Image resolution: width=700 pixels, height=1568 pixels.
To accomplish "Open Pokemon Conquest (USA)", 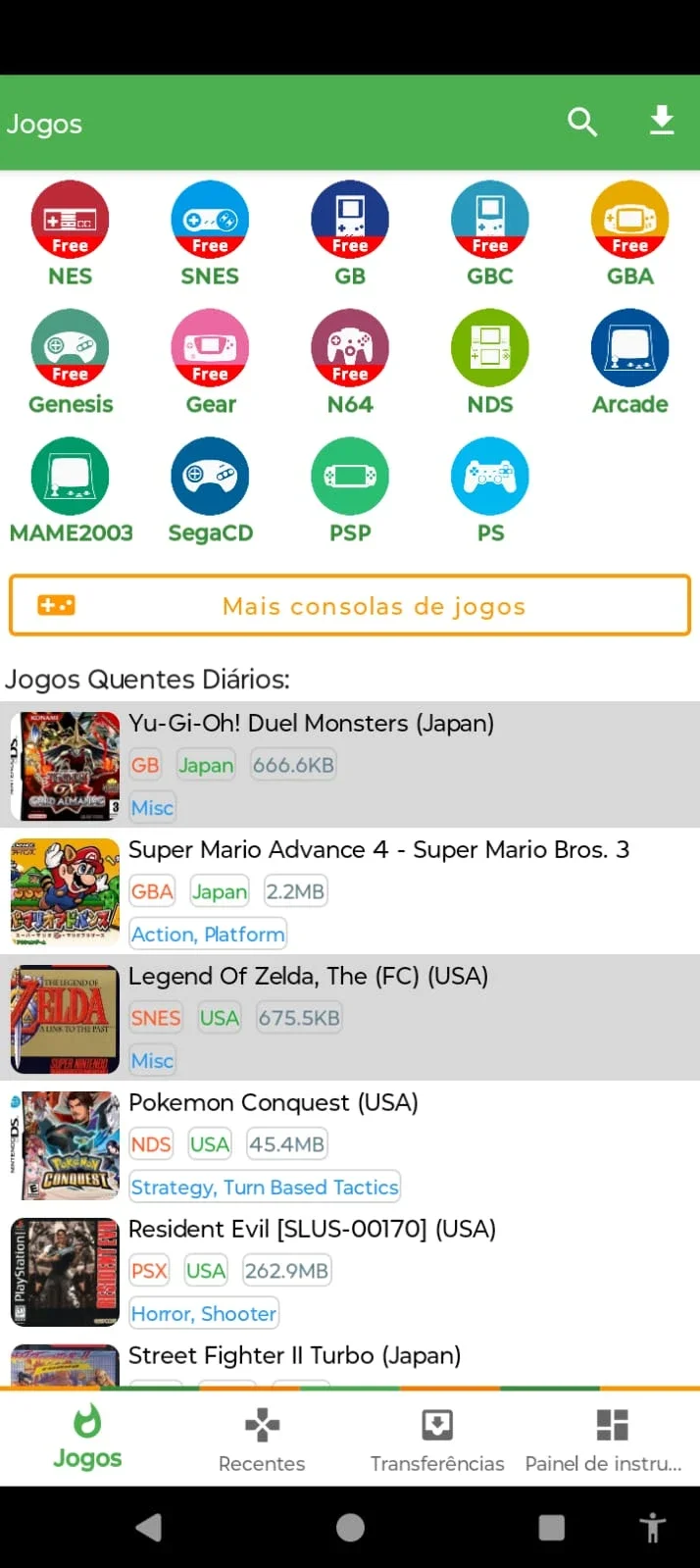I will click(x=350, y=1144).
